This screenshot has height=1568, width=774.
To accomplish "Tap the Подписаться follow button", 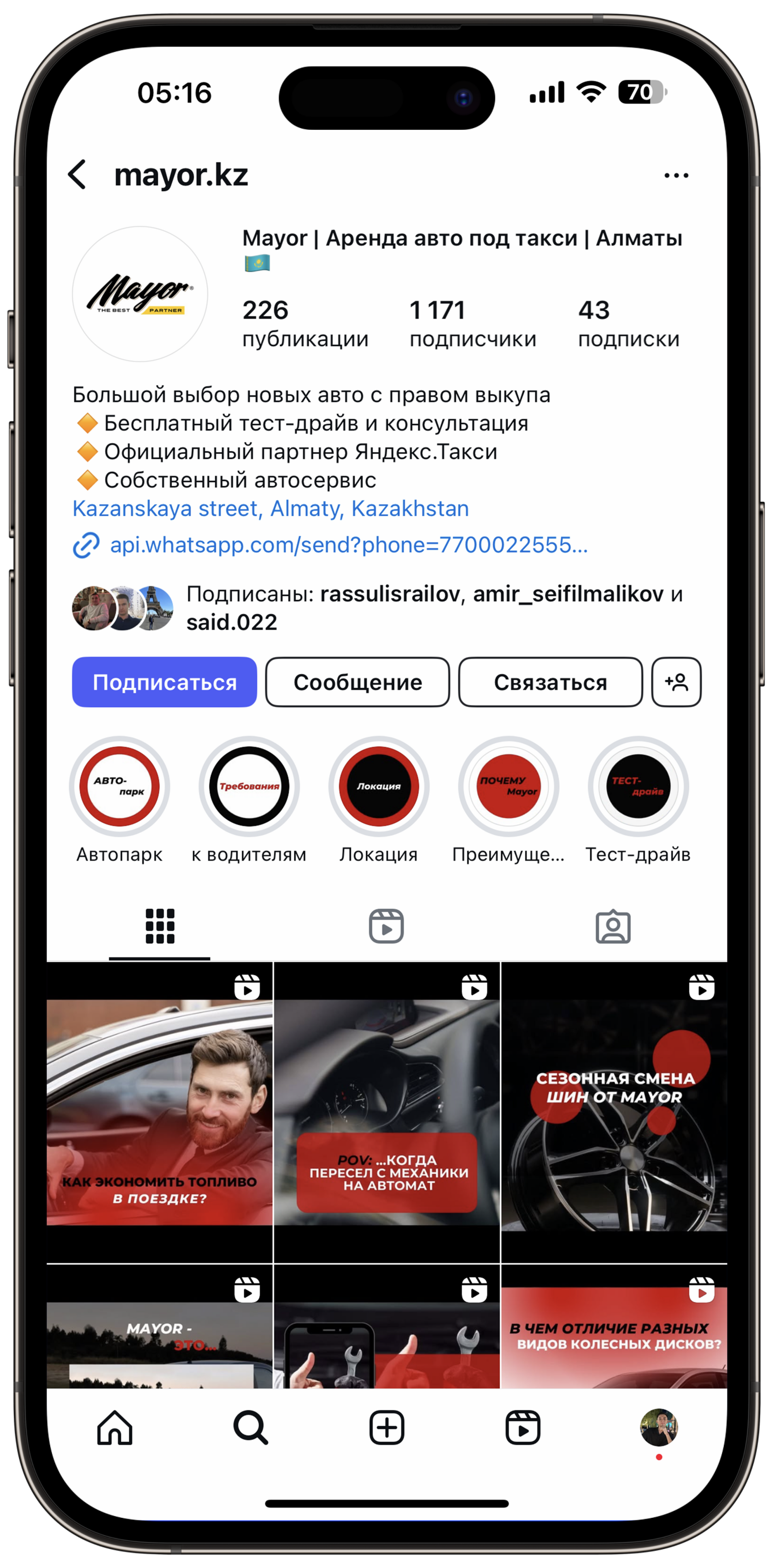I will pos(164,682).
